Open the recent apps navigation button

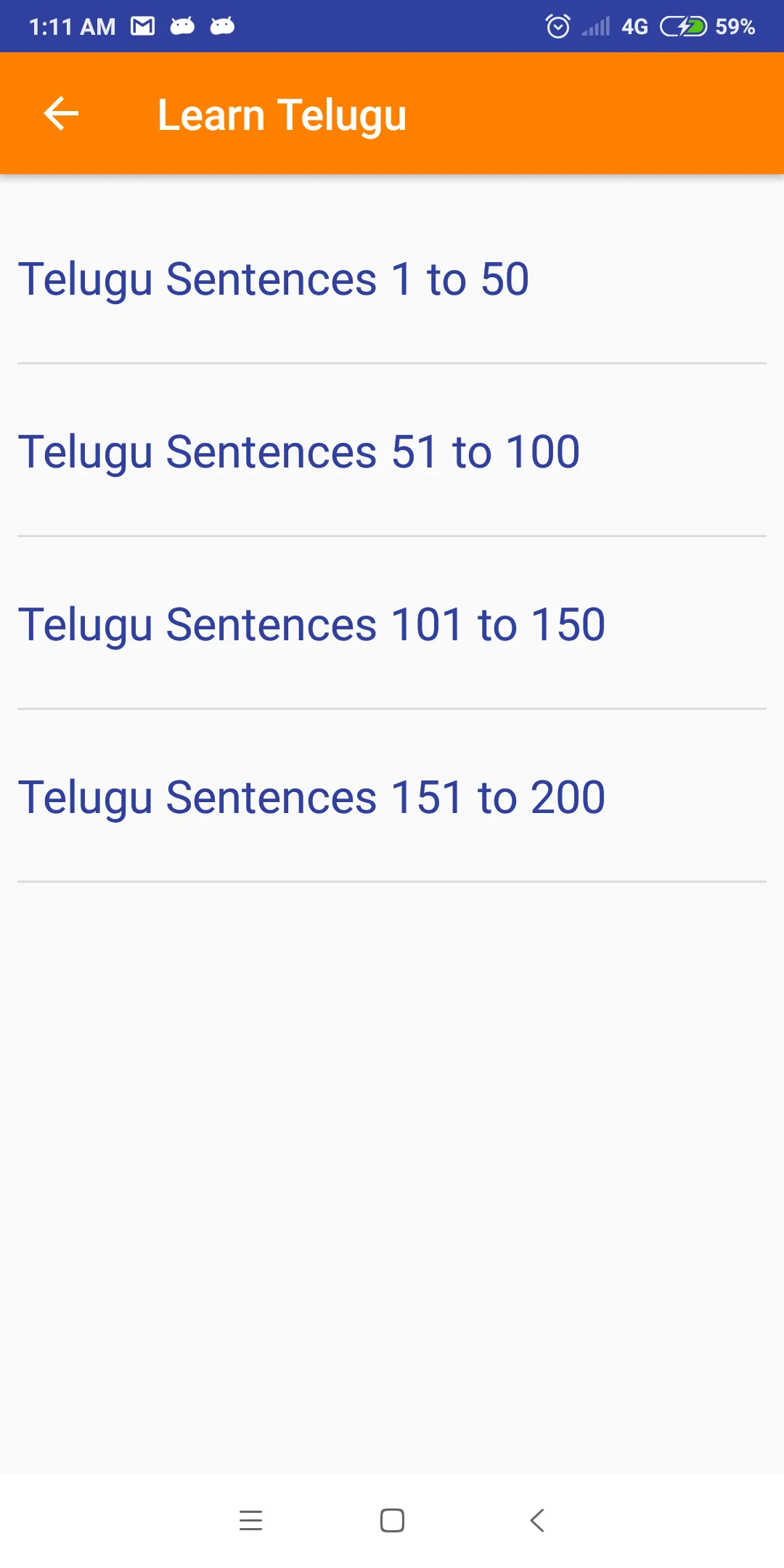(251, 1521)
